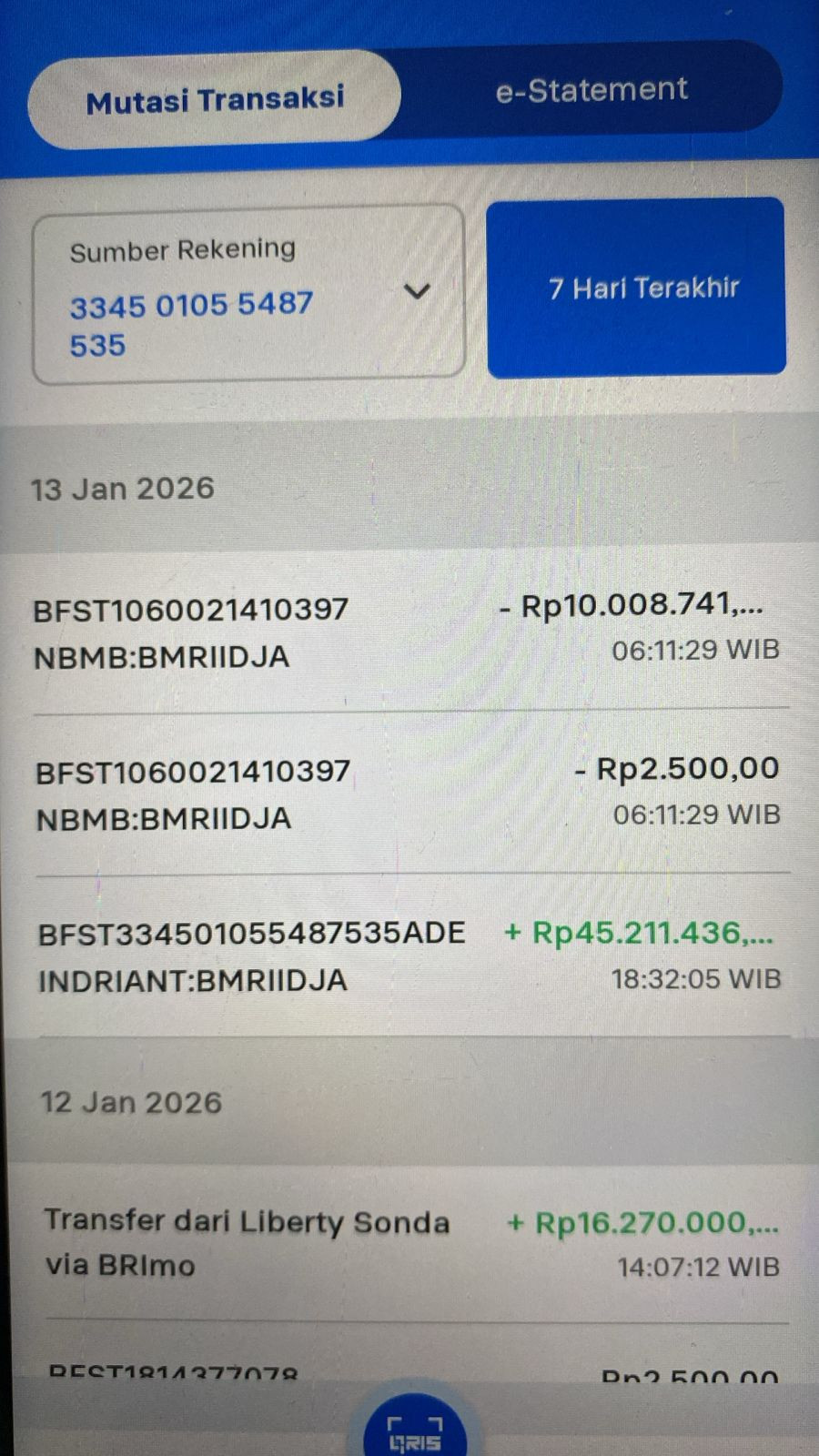Open the Rp10.008.741 debit transaction

click(x=408, y=630)
